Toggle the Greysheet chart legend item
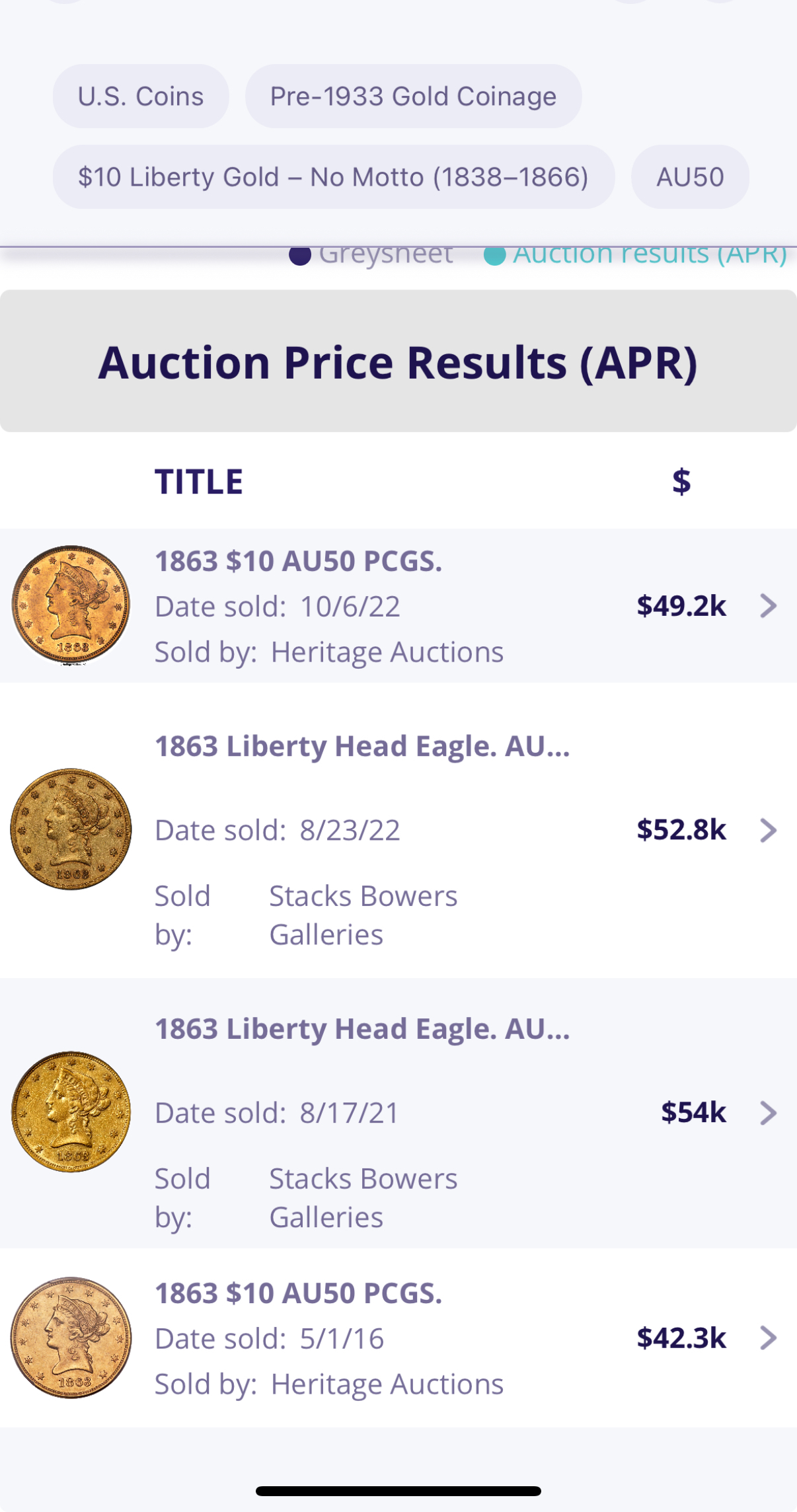The height and width of the screenshot is (1512, 797). (x=371, y=255)
